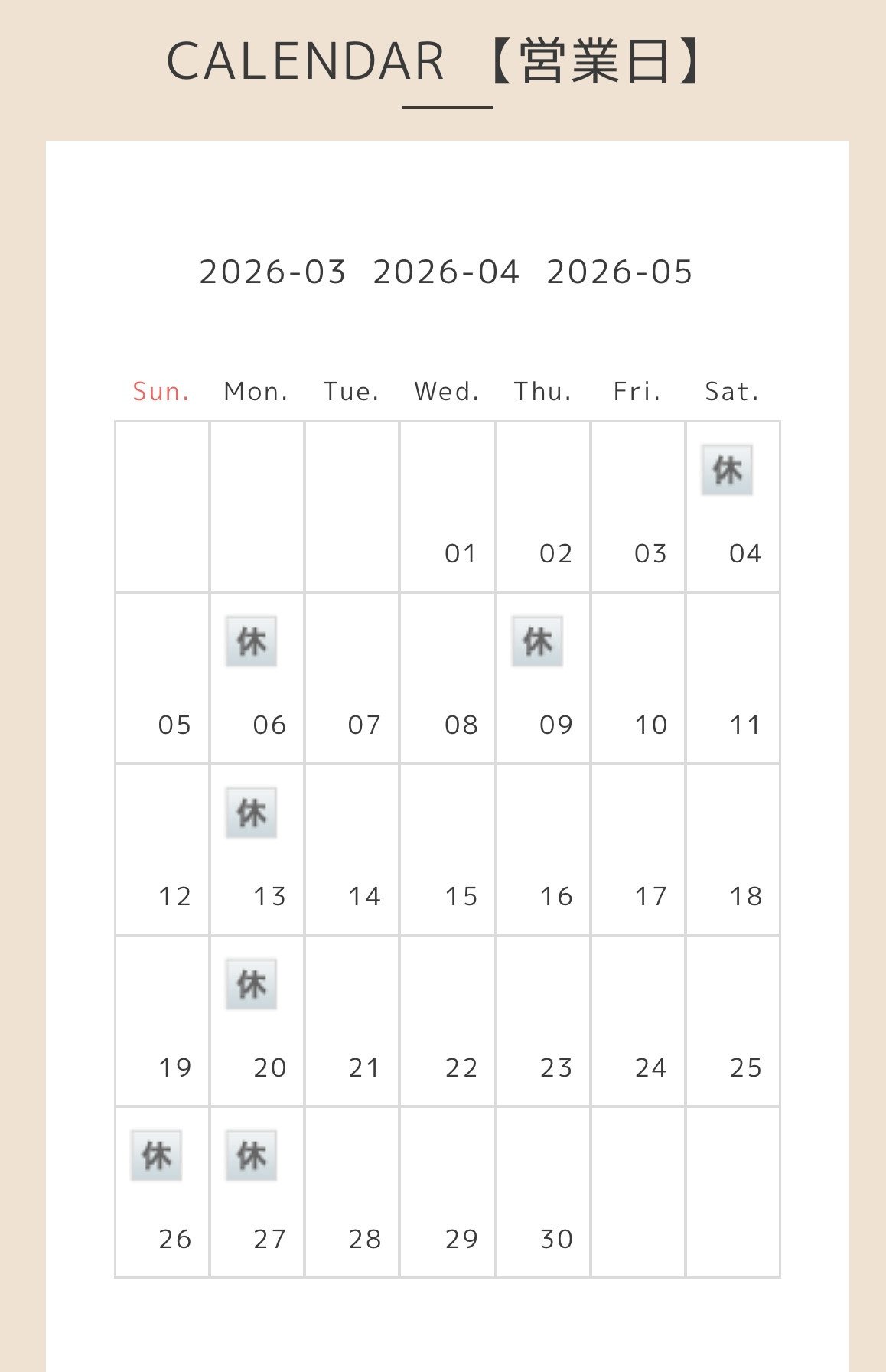Show the 2026-04 month calendar
The height and width of the screenshot is (1372, 886).
(446, 272)
